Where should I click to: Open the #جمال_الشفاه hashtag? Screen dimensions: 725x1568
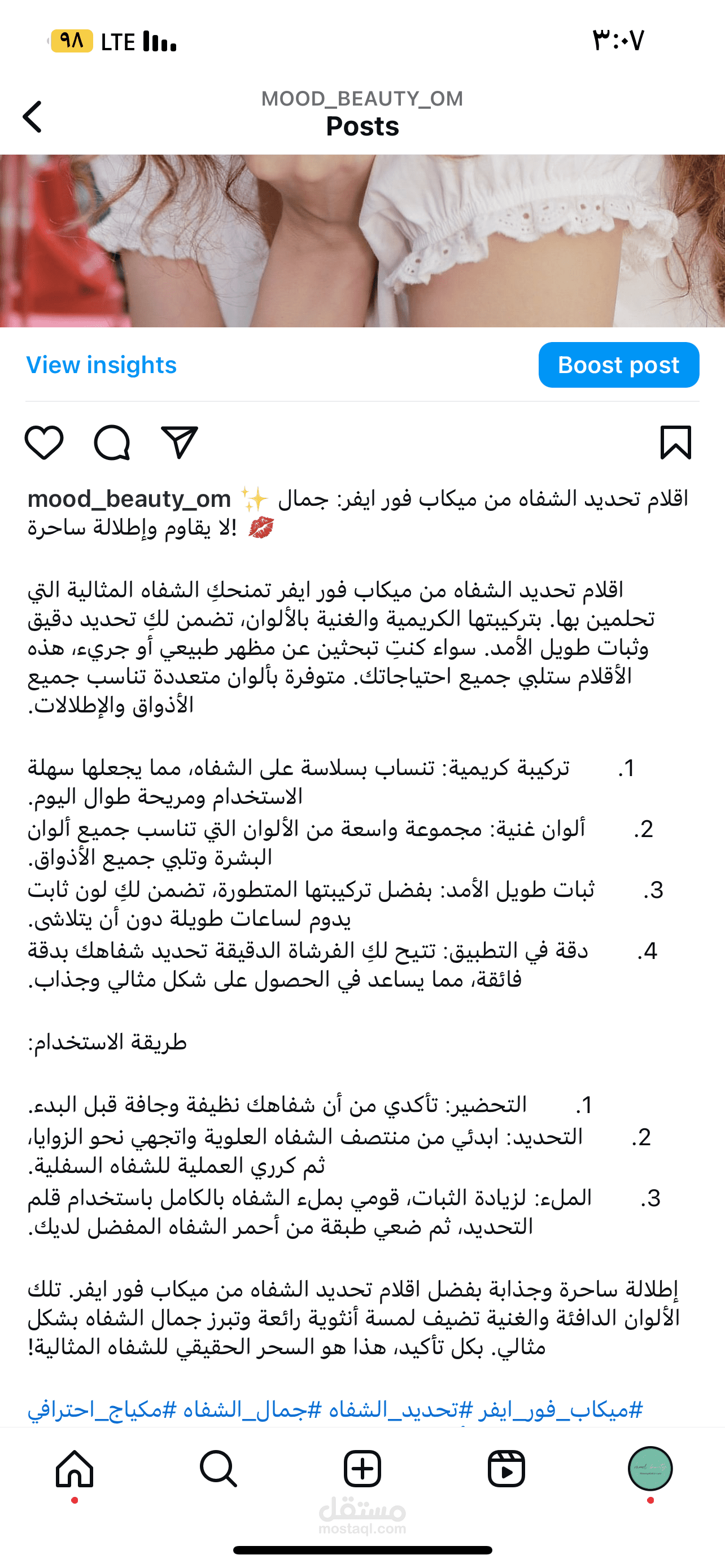(252, 1410)
